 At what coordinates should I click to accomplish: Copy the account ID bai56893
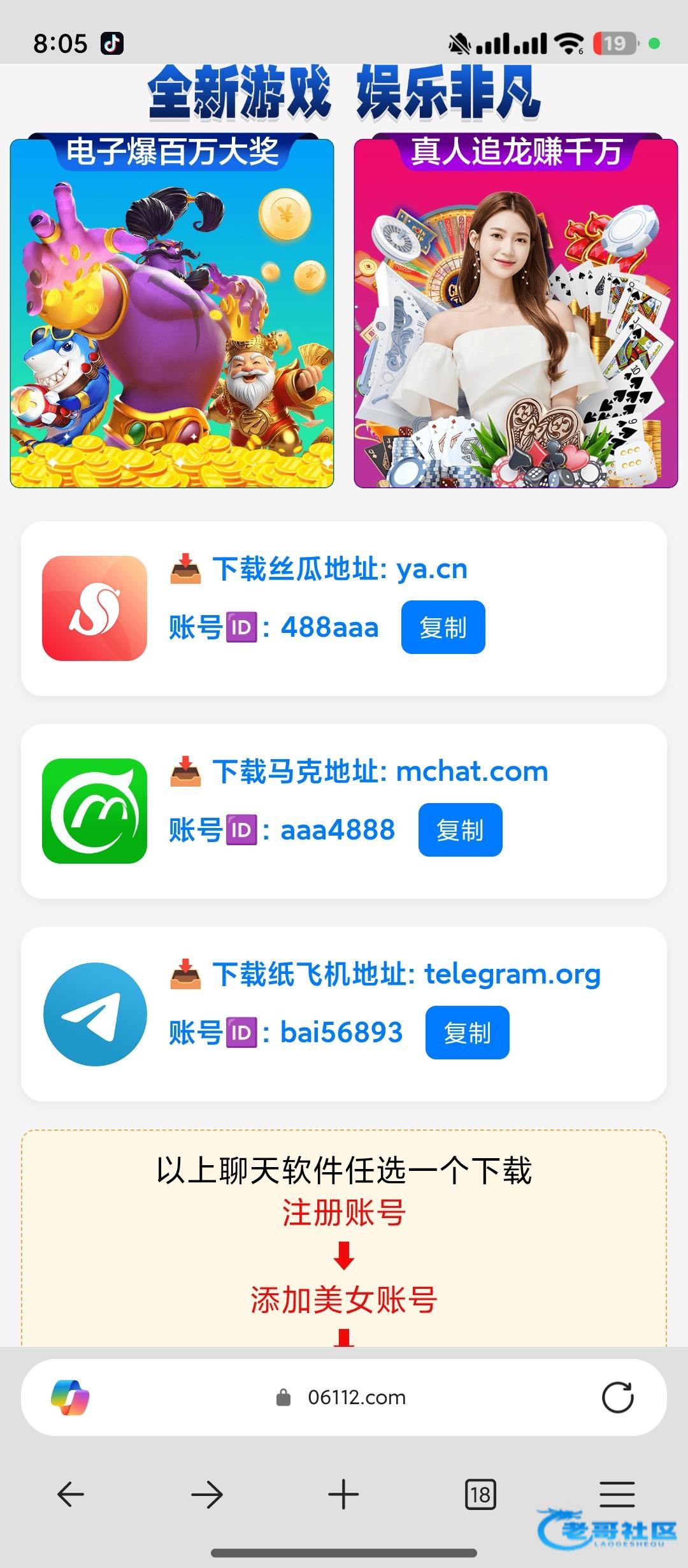tap(467, 1033)
